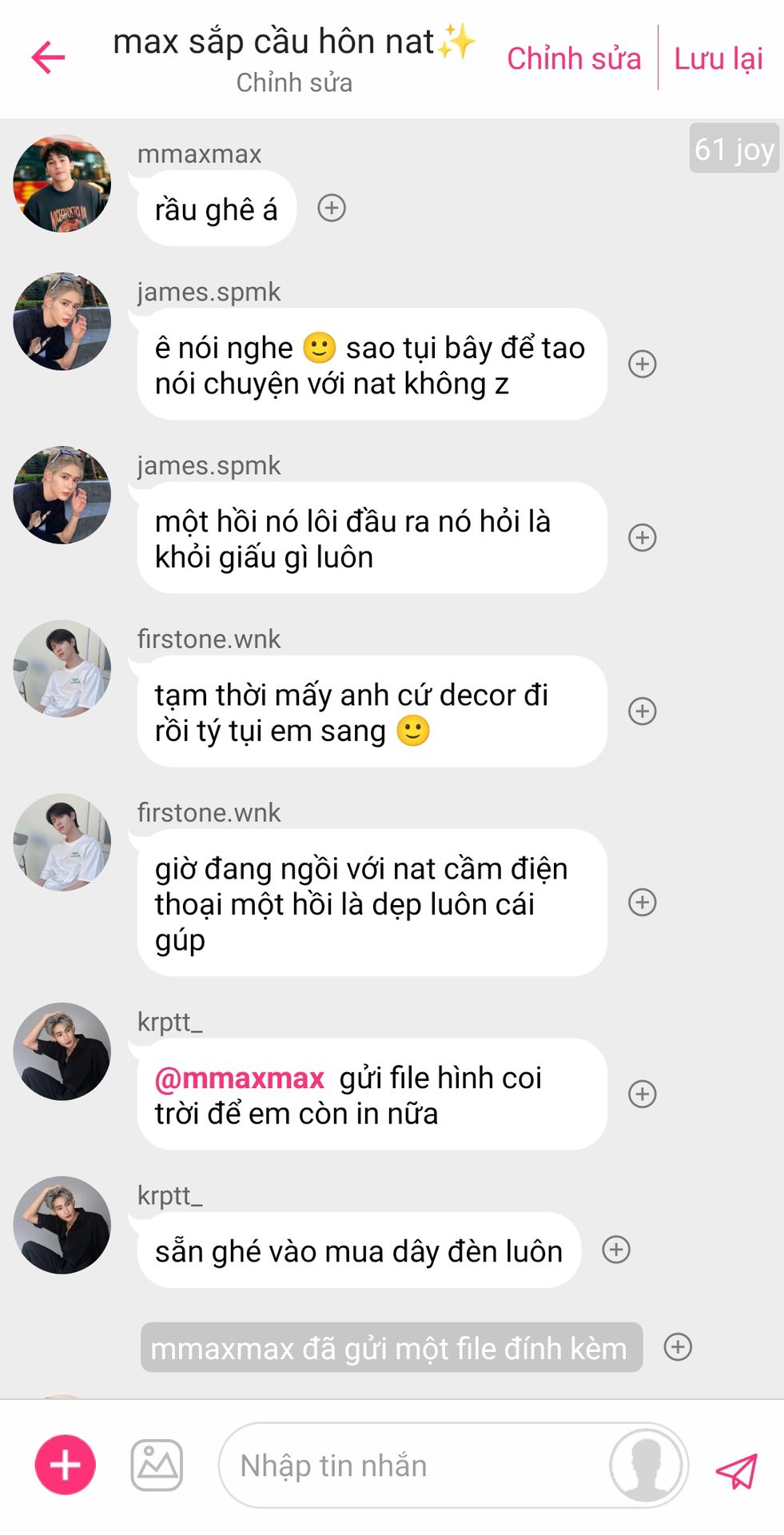The width and height of the screenshot is (784, 1535).
Task: Edit the chat title via Chỉnh sửa subtitle
Action: 294,82
